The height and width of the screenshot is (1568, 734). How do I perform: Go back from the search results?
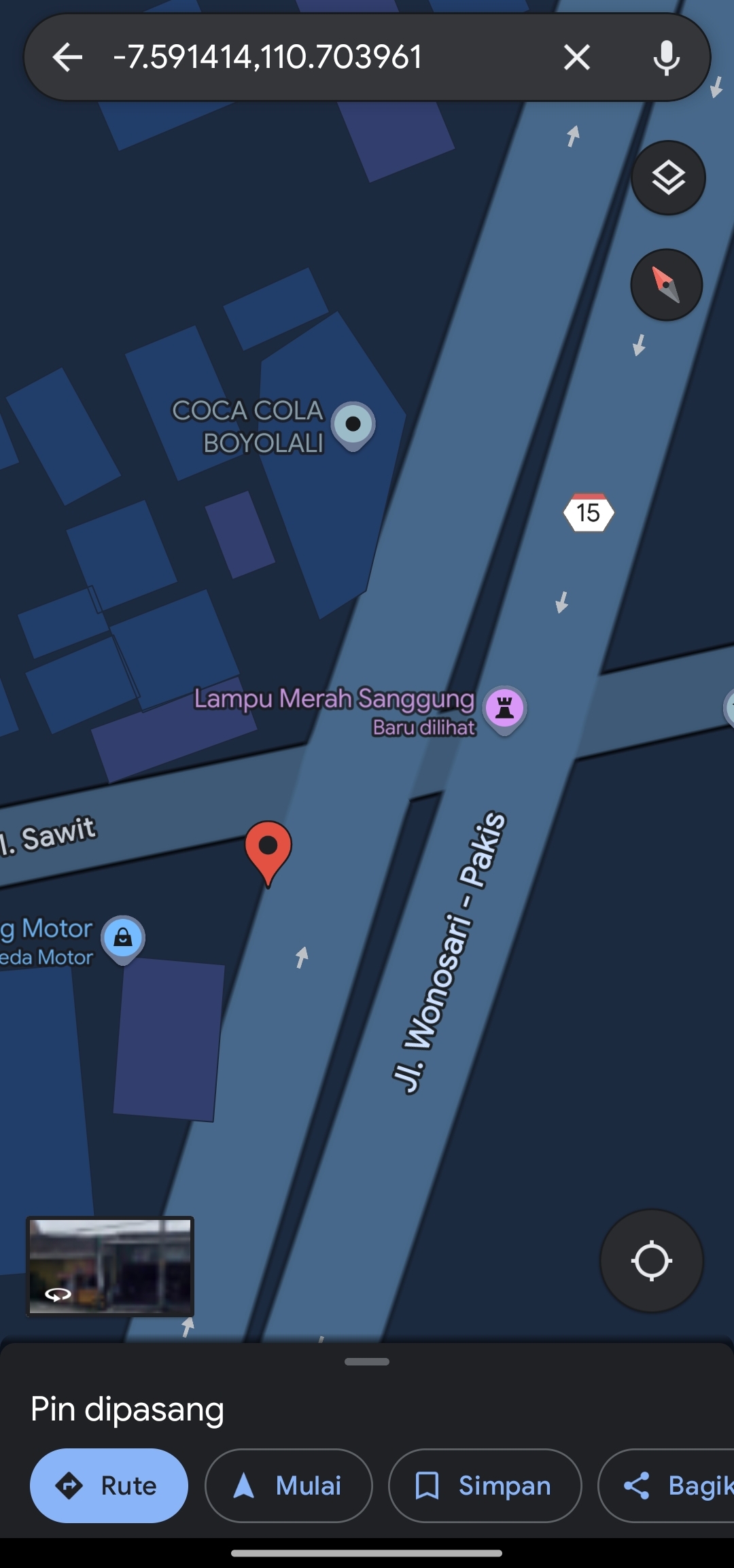(67, 57)
